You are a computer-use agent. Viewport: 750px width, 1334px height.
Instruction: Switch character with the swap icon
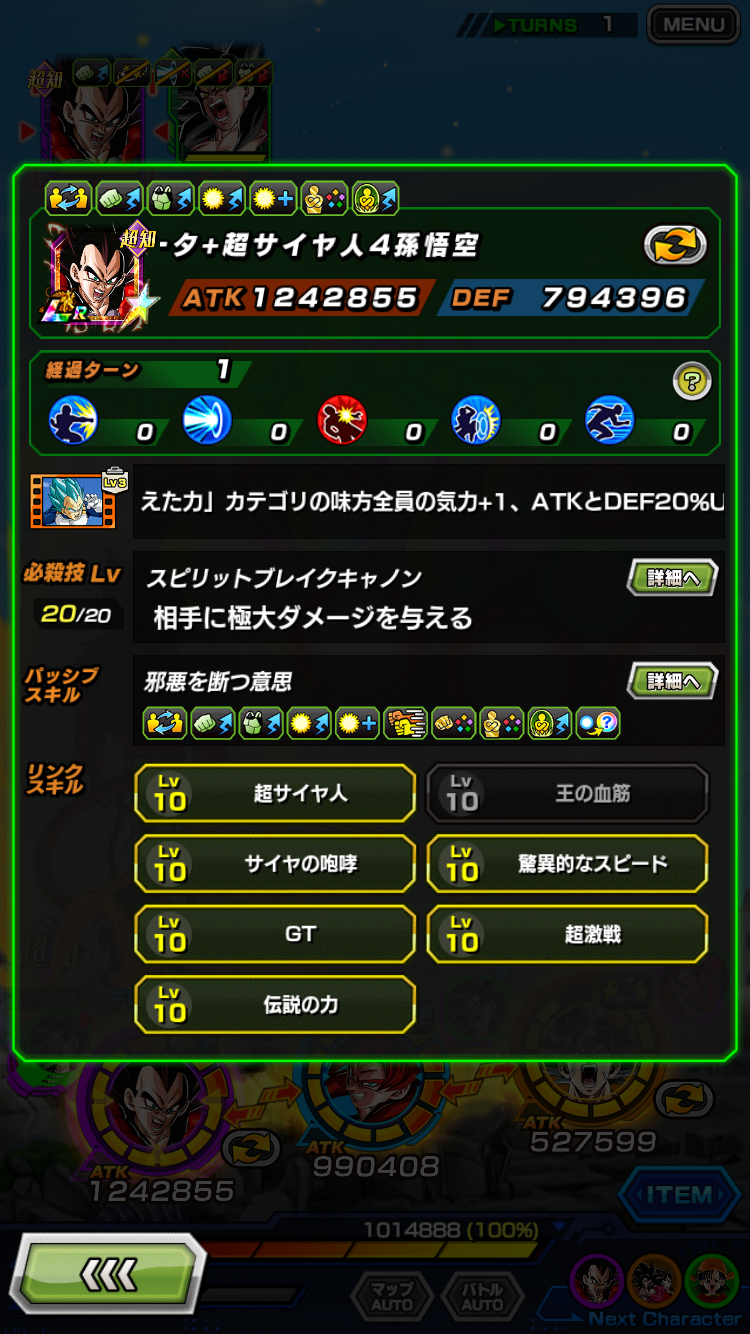click(x=674, y=245)
